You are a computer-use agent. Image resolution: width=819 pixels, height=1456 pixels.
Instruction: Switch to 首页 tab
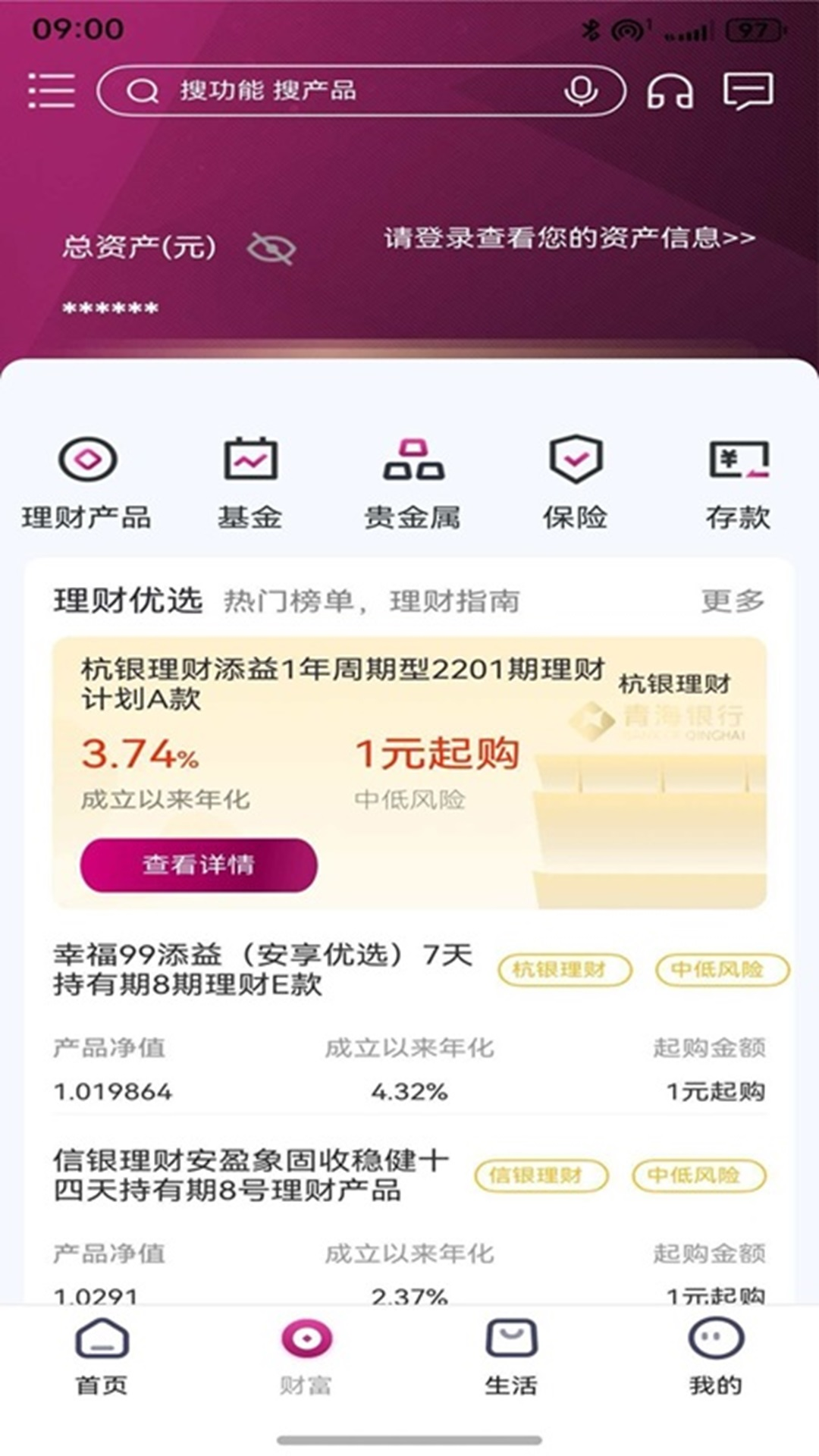point(102,1358)
